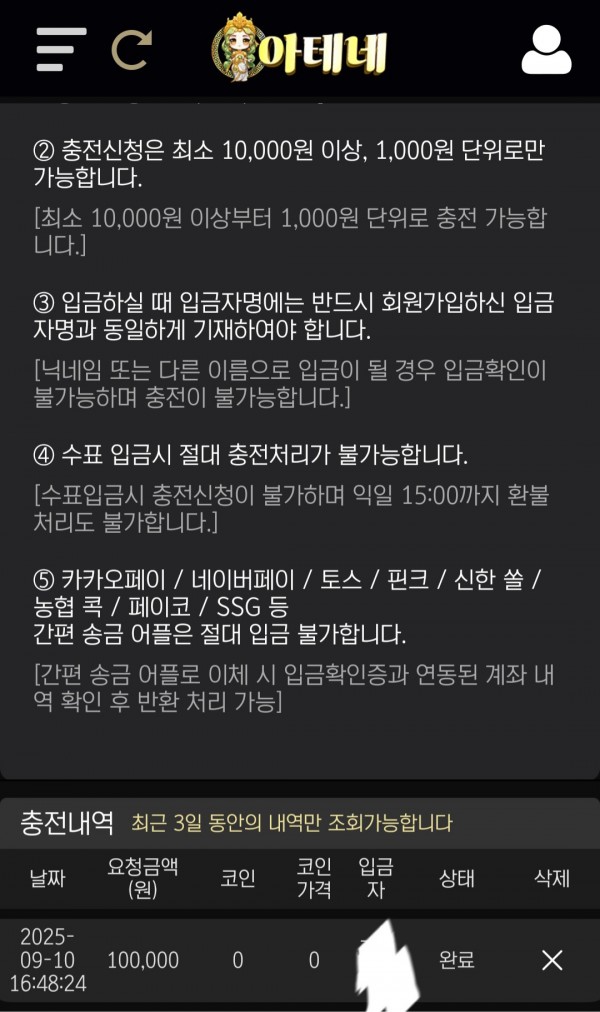
Task: Tap the 아테네 logo
Action: click(x=300, y=48)
